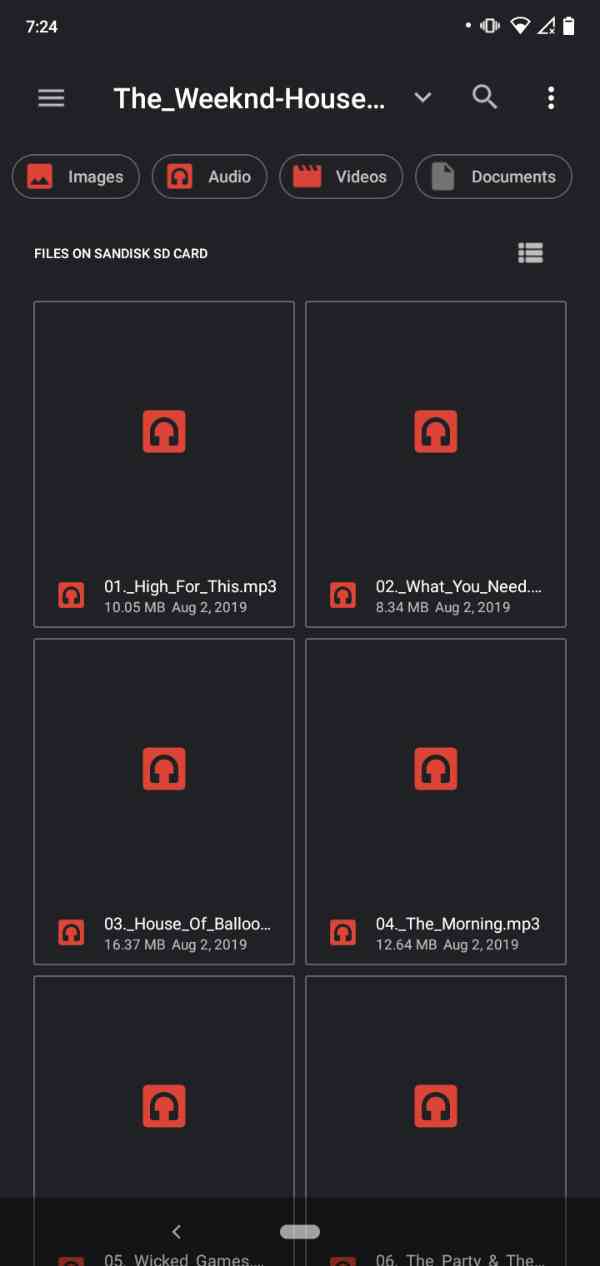Select the Videos filter chip
Viewport: 600px width, 1266px height.
(x=341, y=177)
